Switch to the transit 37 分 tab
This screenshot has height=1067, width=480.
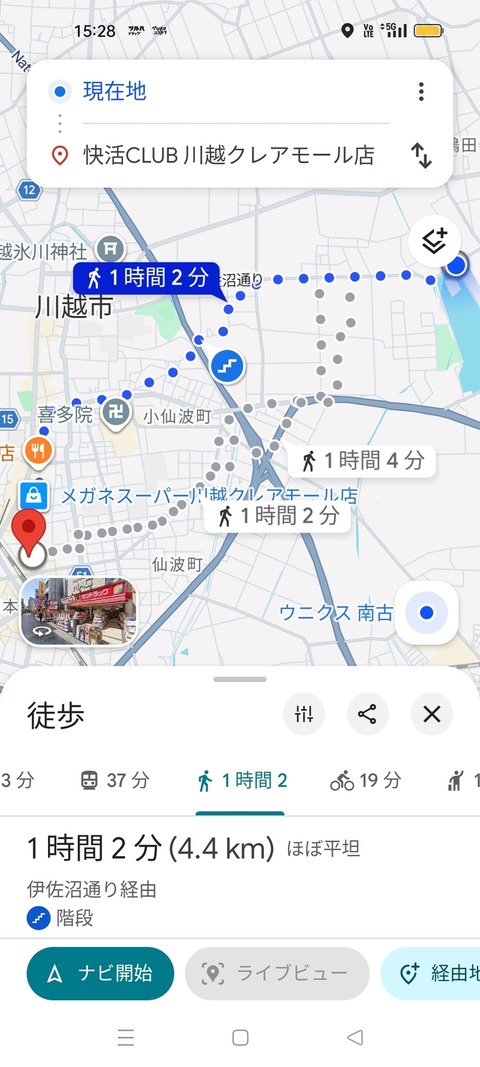click(x=114, y=780)
